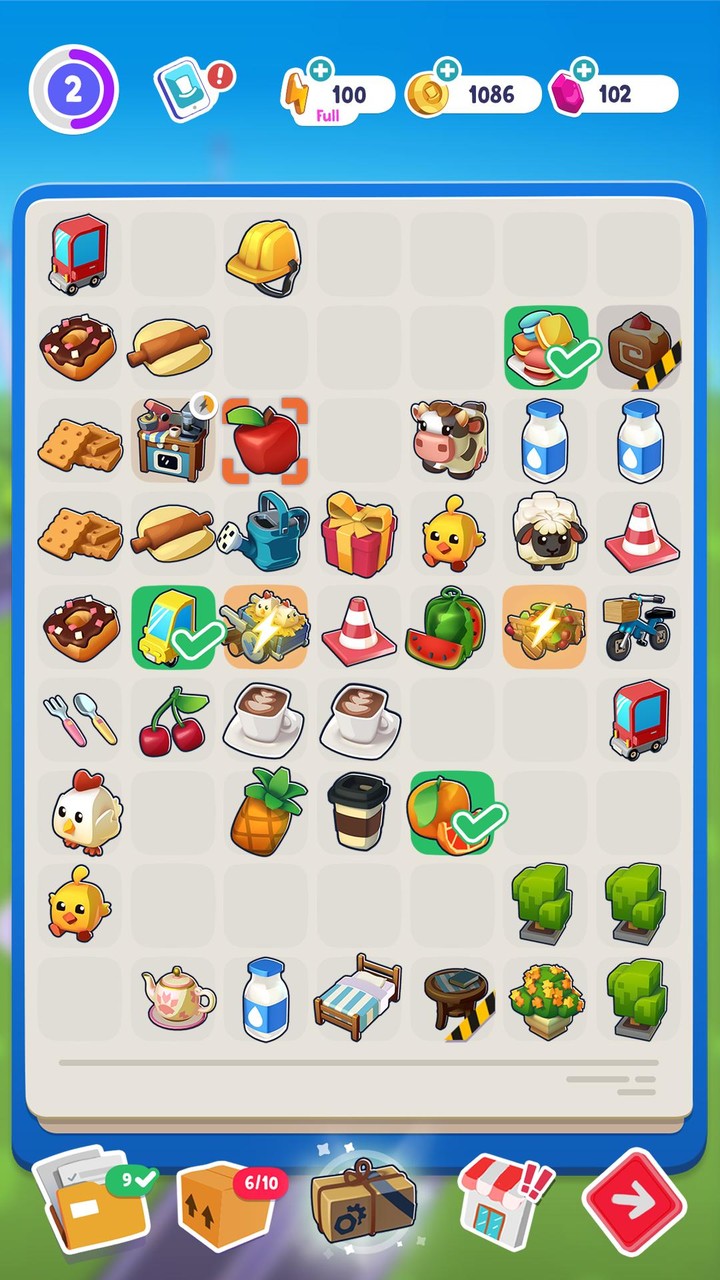The width and height of the screenshot is (720, 1280).
Task: Add more energy with the plus
Action: point(319,70)
